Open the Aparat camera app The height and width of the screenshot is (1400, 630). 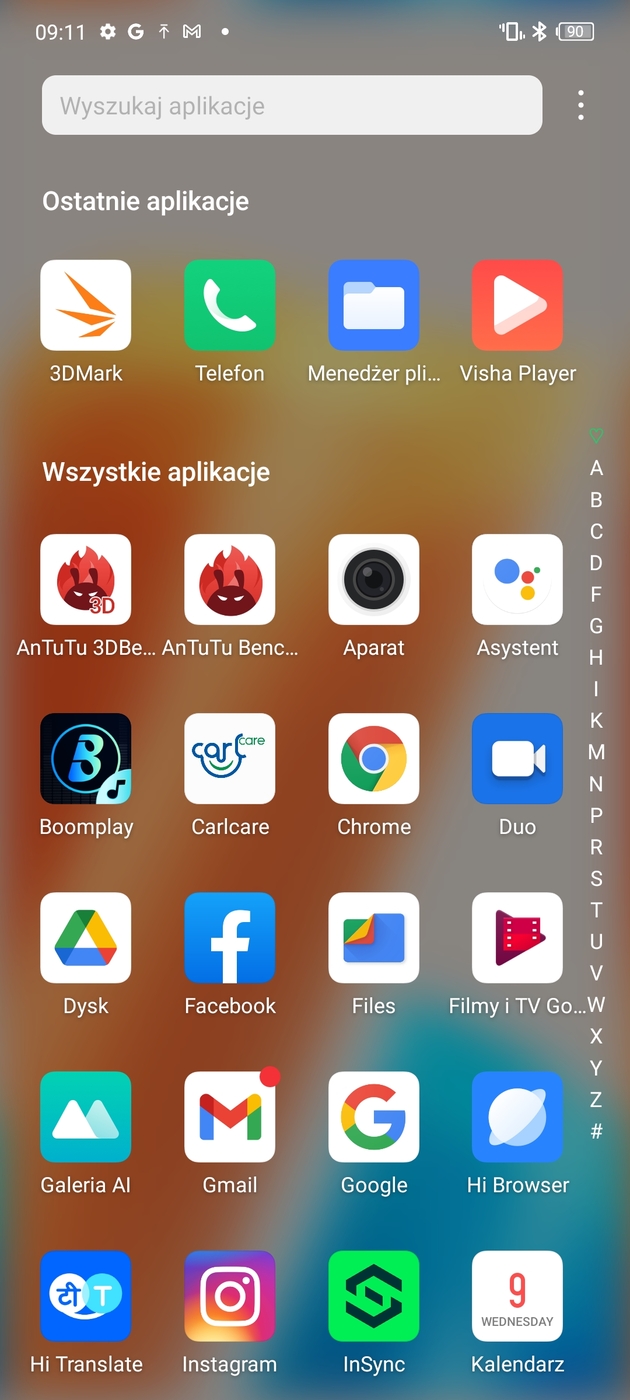coord(374,580)
